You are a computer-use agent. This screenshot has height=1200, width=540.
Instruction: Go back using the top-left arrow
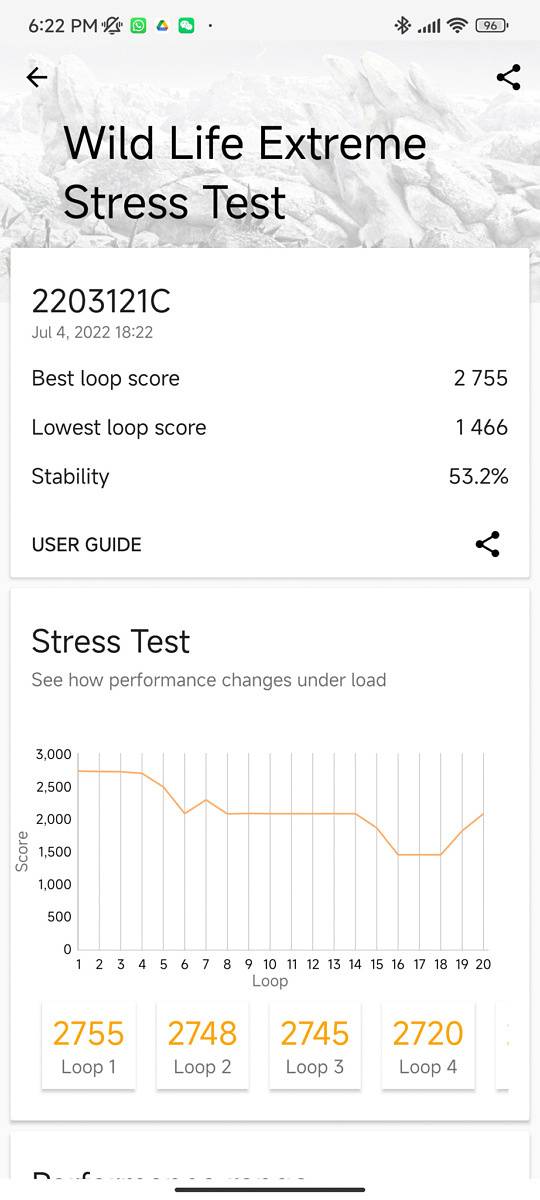pyautogui.click(x=37, y=77)
